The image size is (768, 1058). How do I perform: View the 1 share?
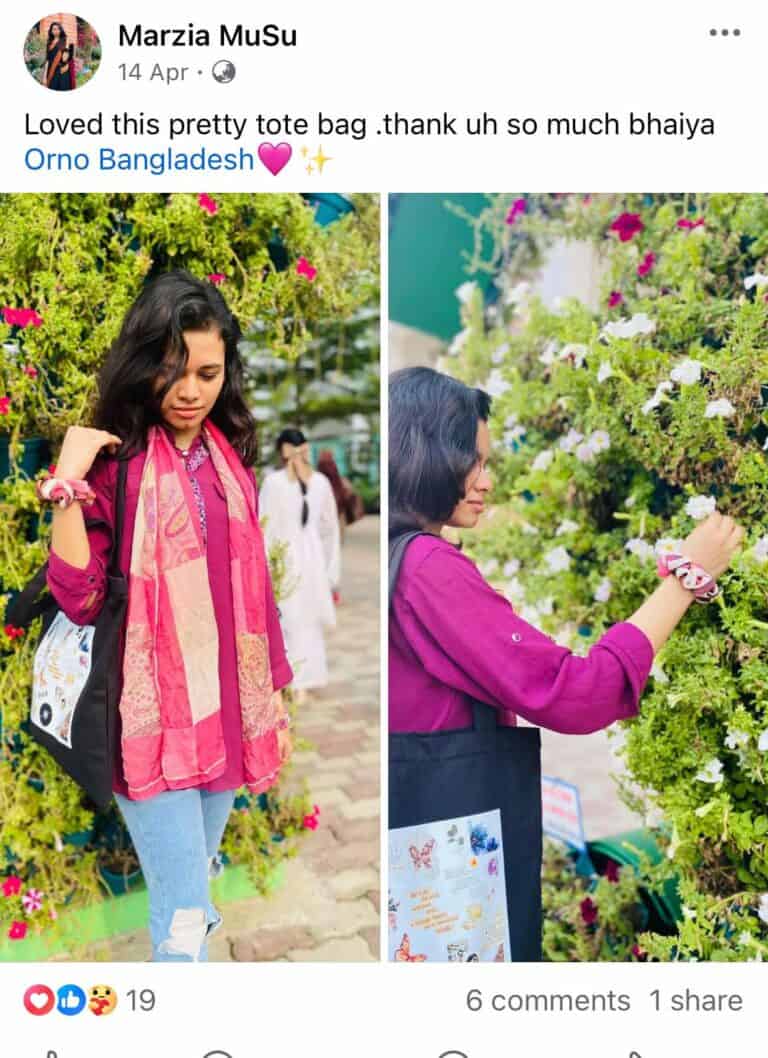click(695, 1000)
